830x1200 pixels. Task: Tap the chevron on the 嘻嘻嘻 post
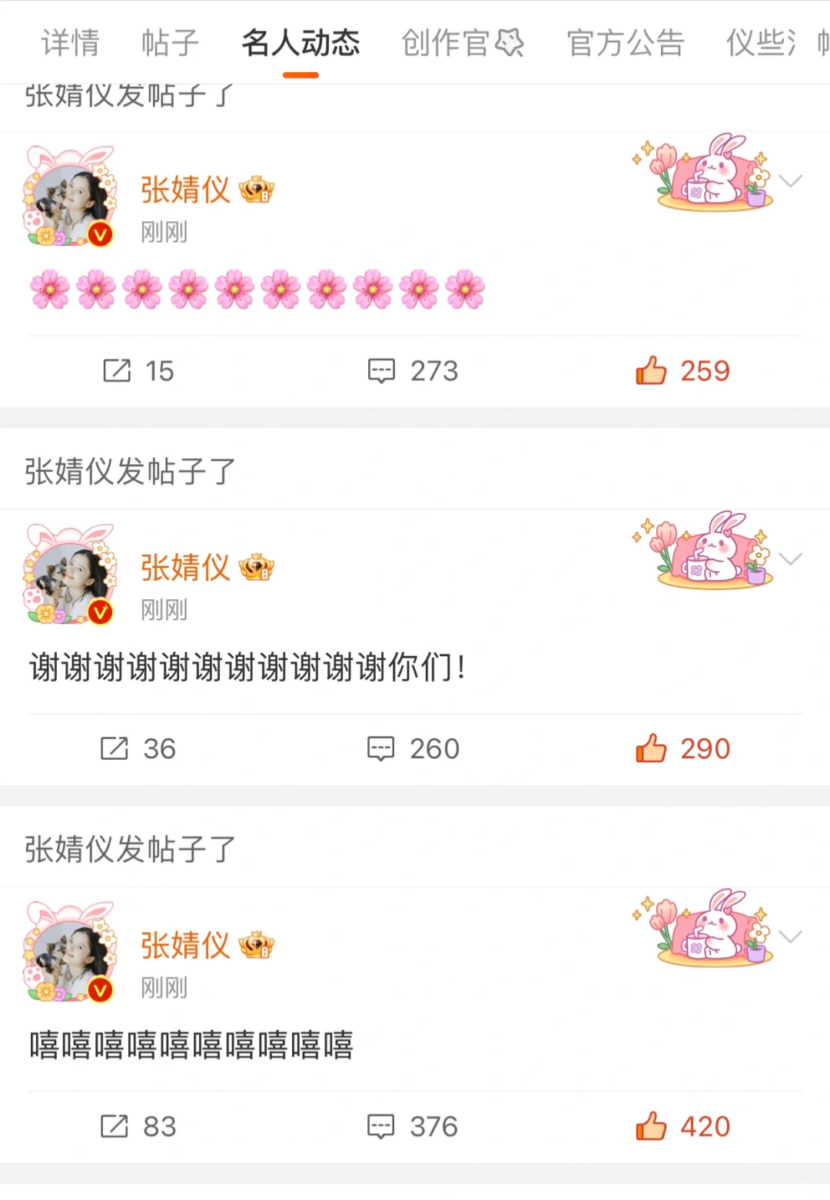pyautogui.click(x=790, y=937)
